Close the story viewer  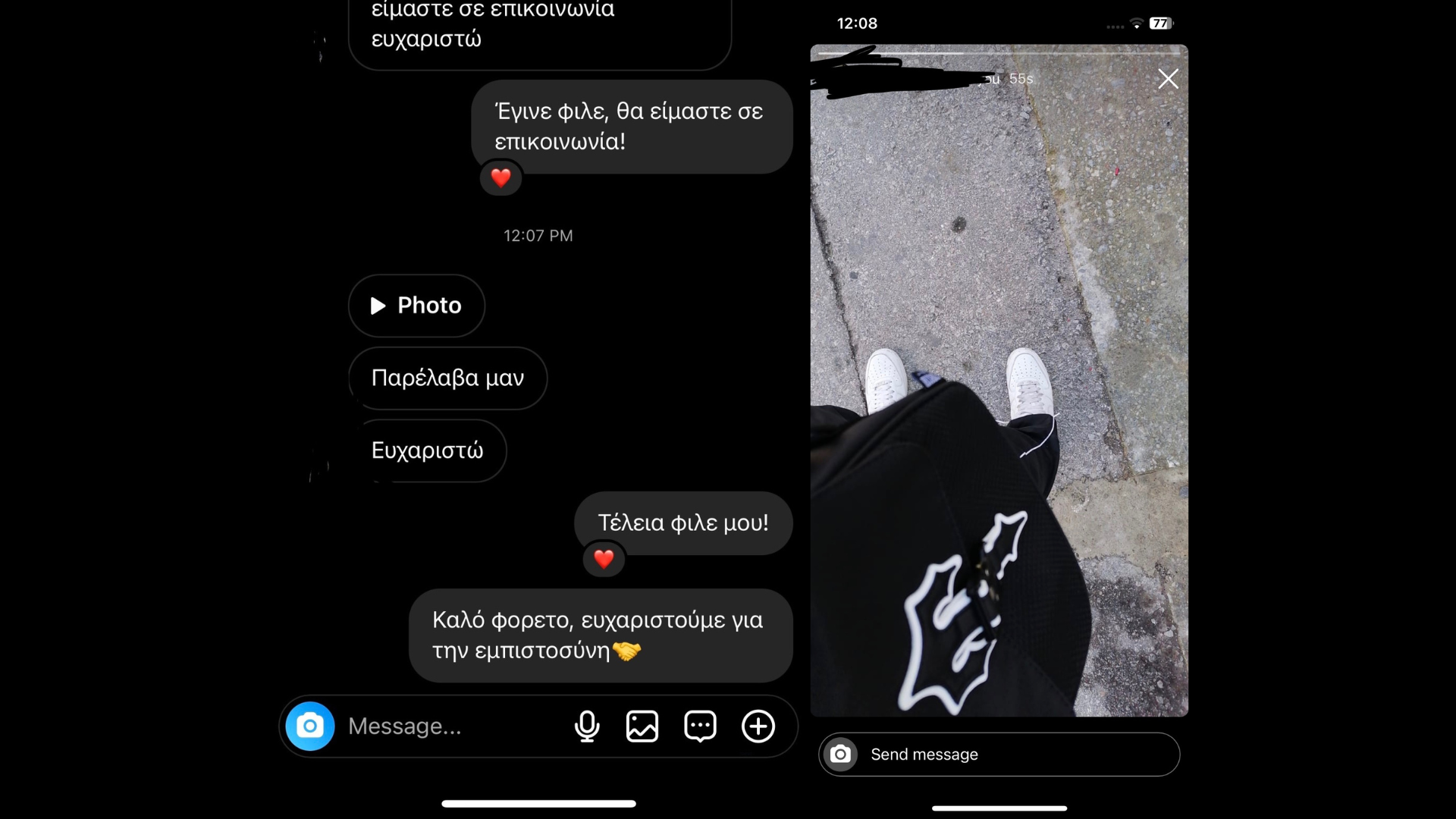tap(1168, 79)
